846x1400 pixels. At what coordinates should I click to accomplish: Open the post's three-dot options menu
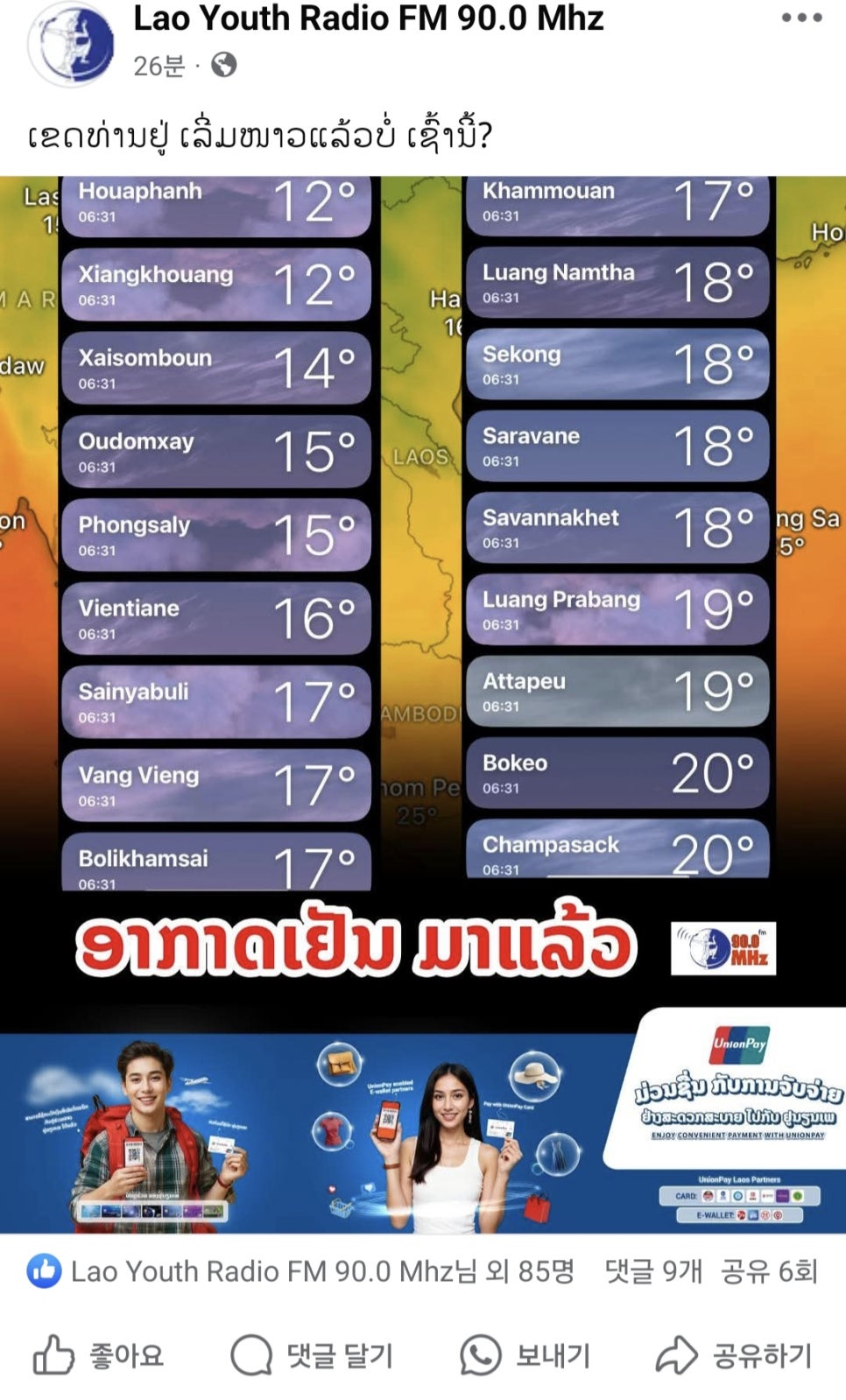801,18
